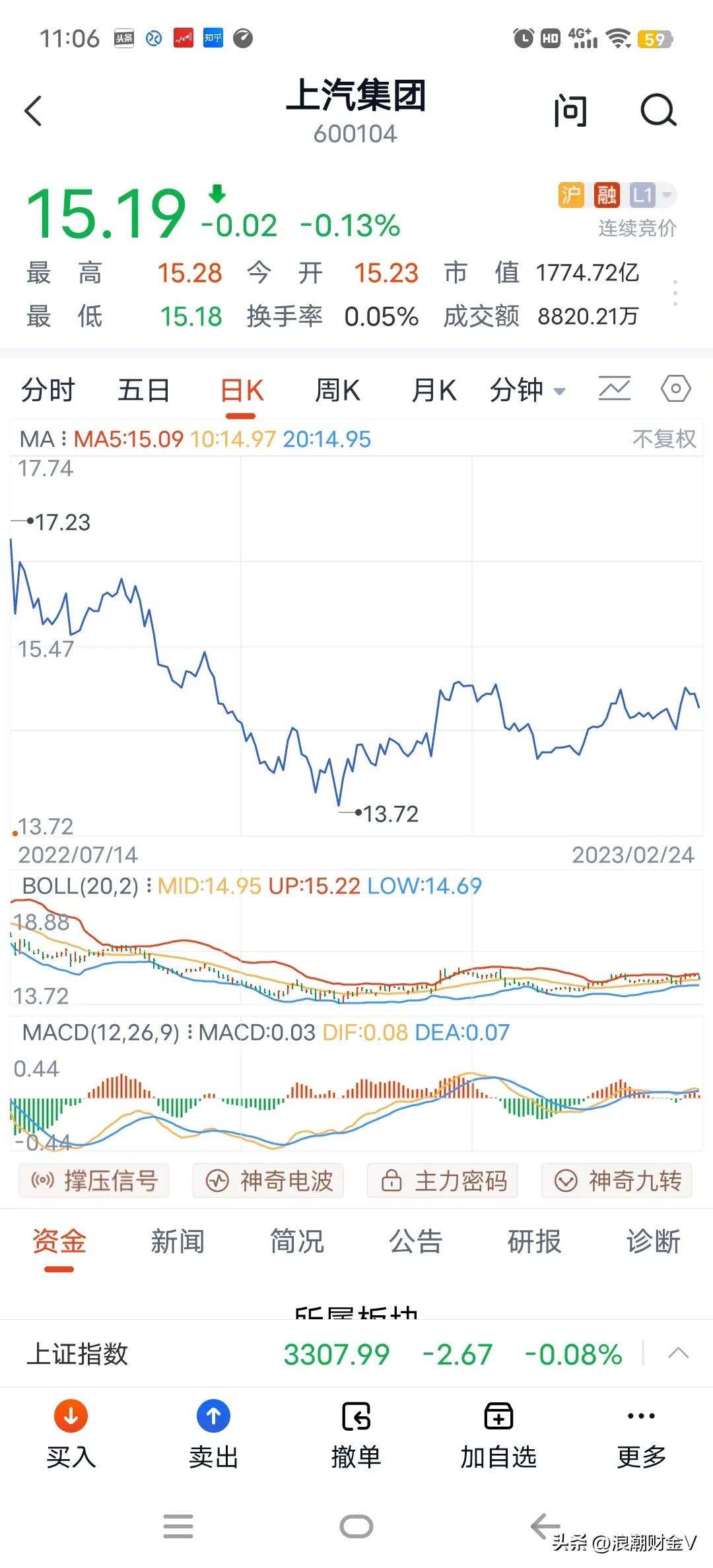
Task: Select the line chart style icon
Action: (x=613, y=389)
